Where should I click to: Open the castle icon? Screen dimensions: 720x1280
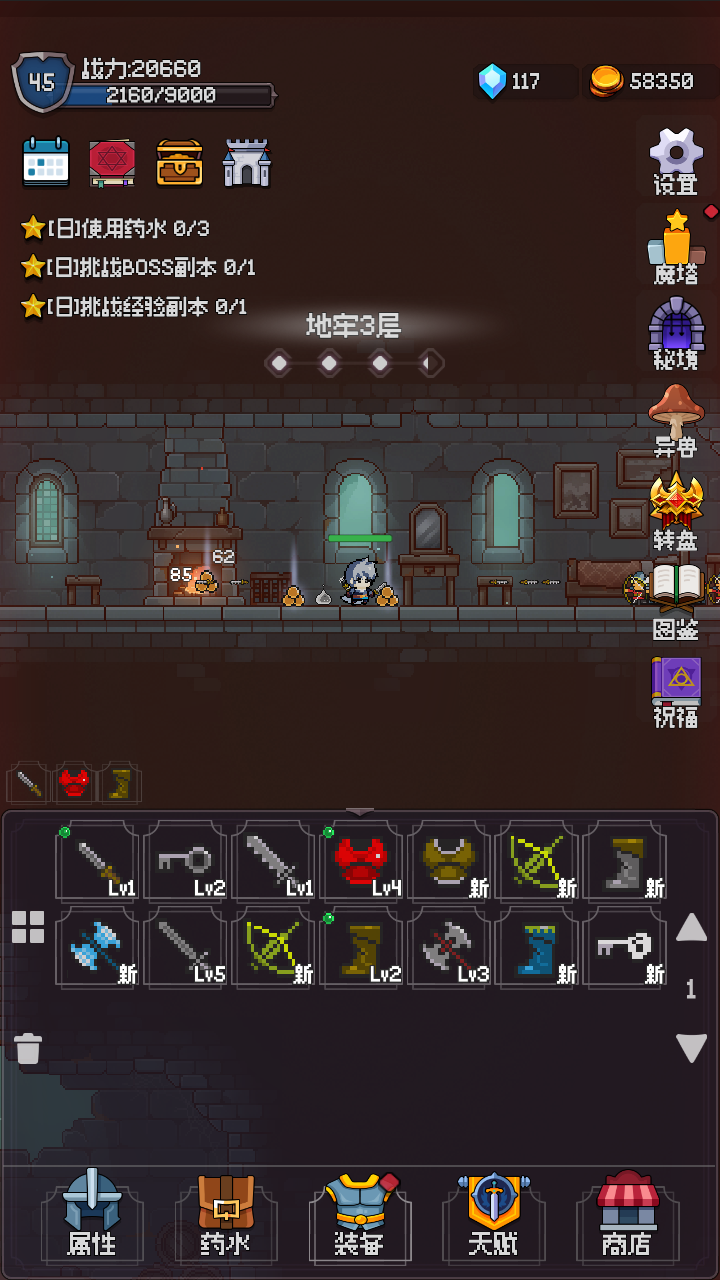[246, 162]
